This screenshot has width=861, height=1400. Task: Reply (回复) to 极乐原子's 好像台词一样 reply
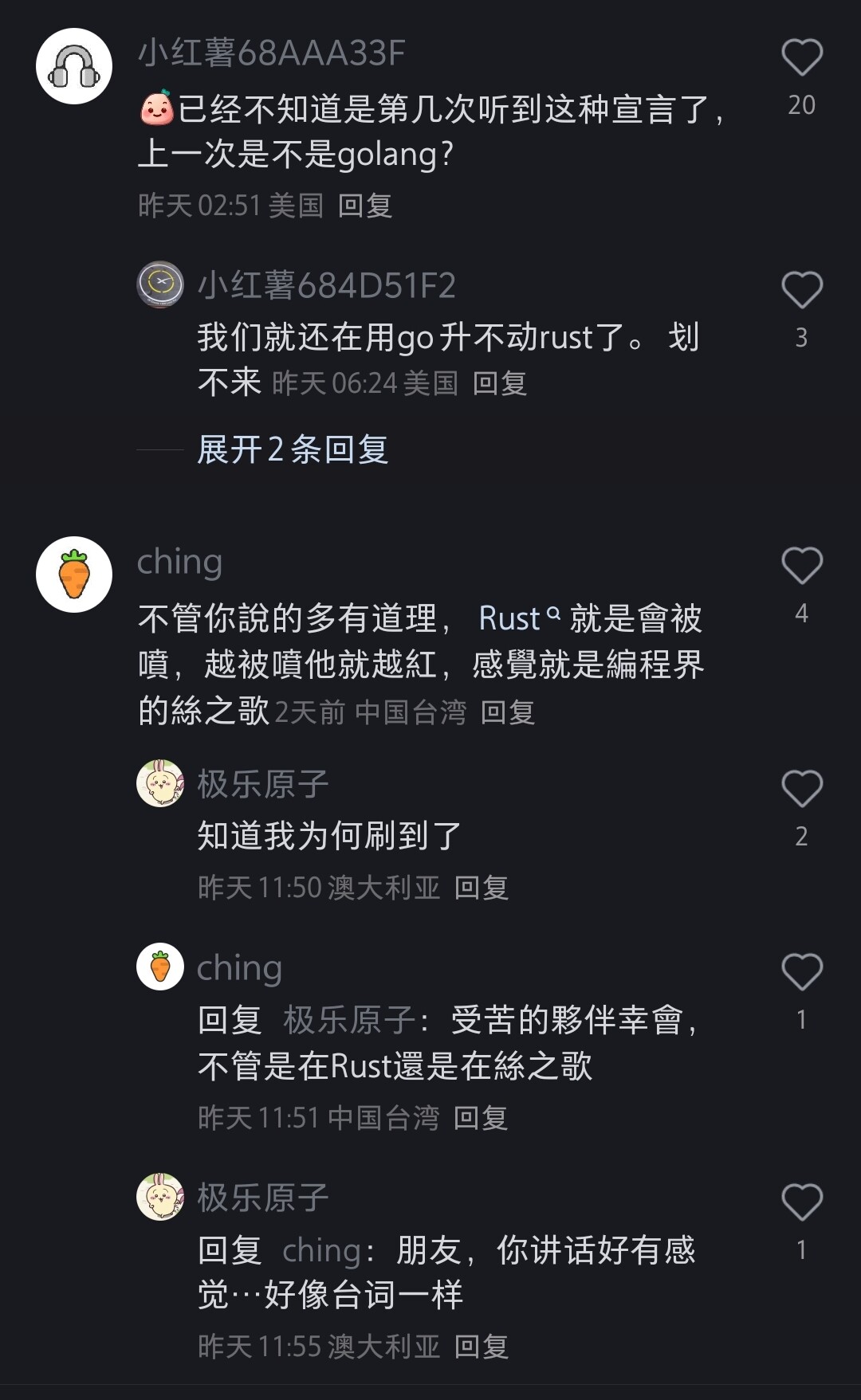(x=481, y=1347)
